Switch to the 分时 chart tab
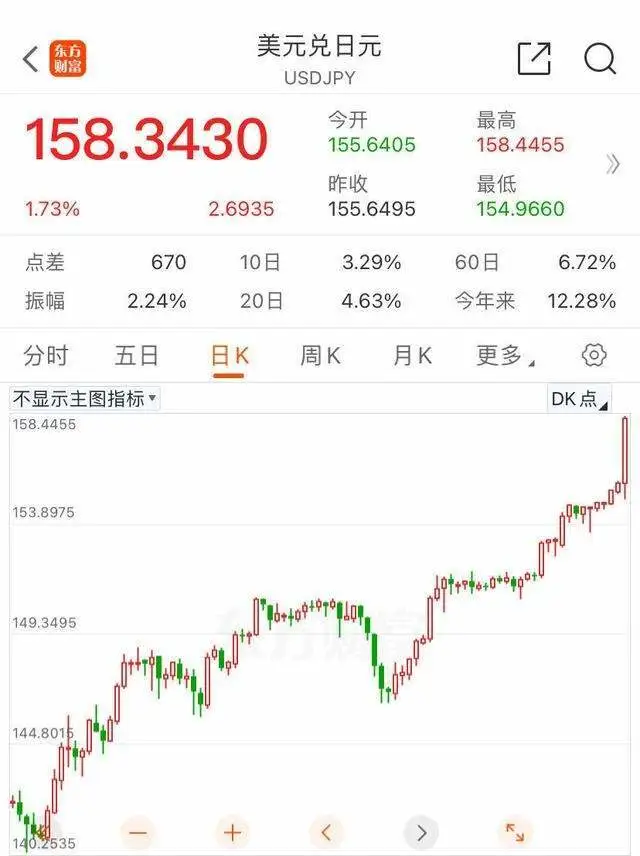640x856 pixels. coord(46,355)
